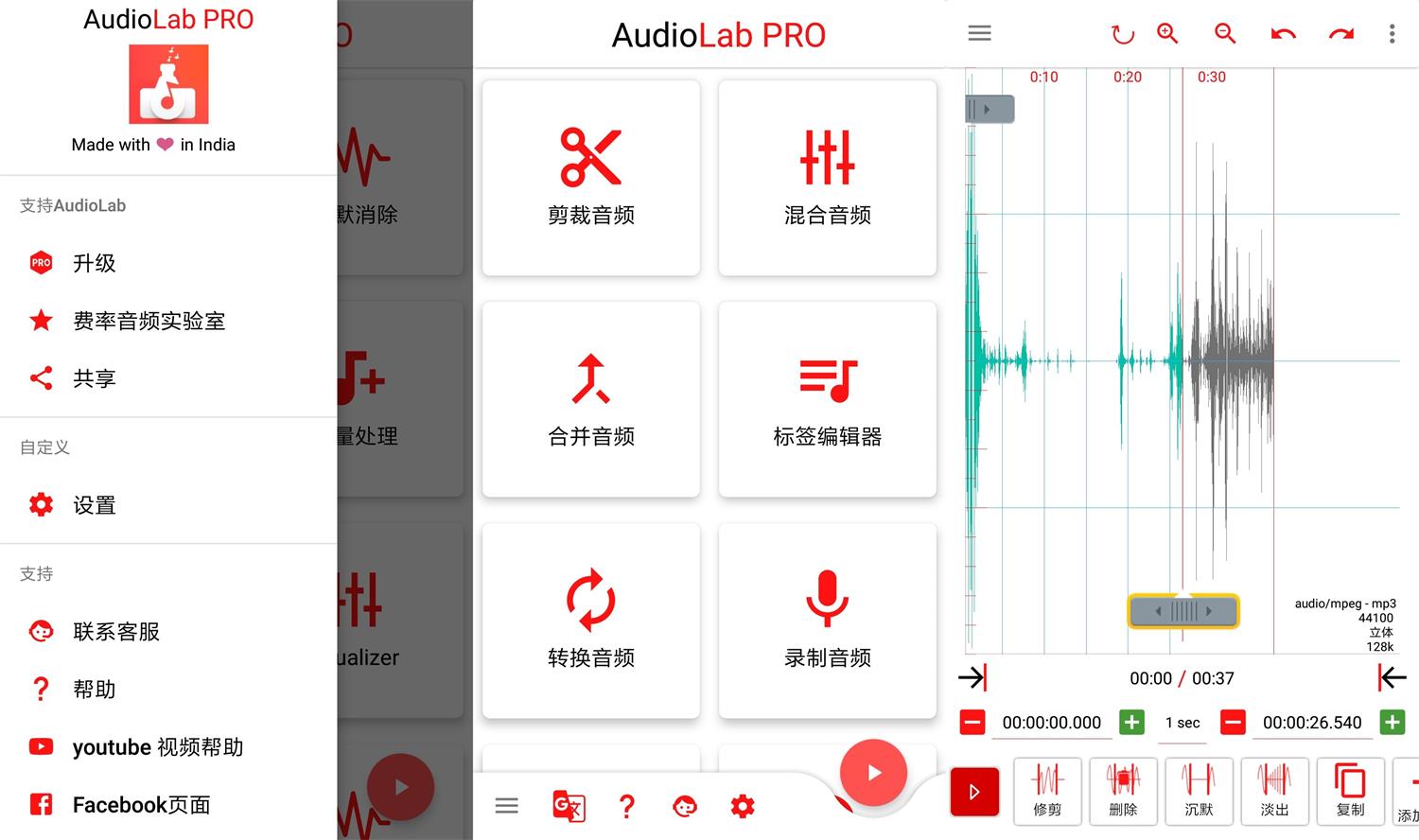Open the 剪裁音频 trim audio card
The image size is (1419, 840).
click(x=590, y=178)
